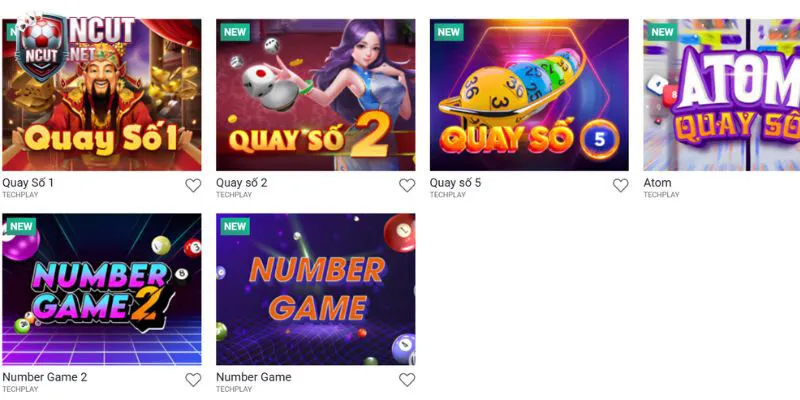Screen dimensions: 800x400
Task: Open the Quay số 5 game tile
Action: pos(529,95)
